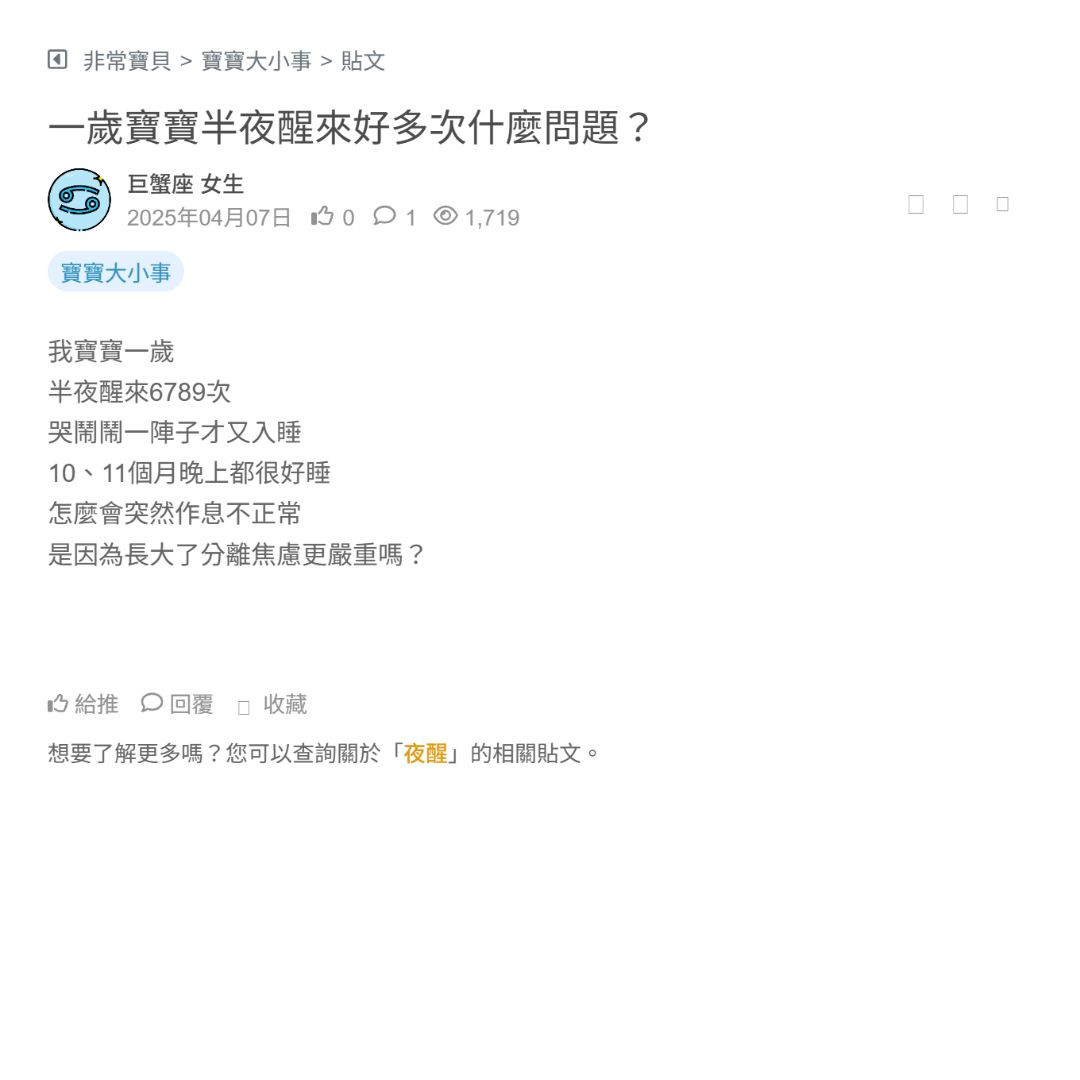Image resolution: width=1080 pixels, height=1080 pixels.
Task: Save the post with 收藏
Action: click(x=273, y=705)
